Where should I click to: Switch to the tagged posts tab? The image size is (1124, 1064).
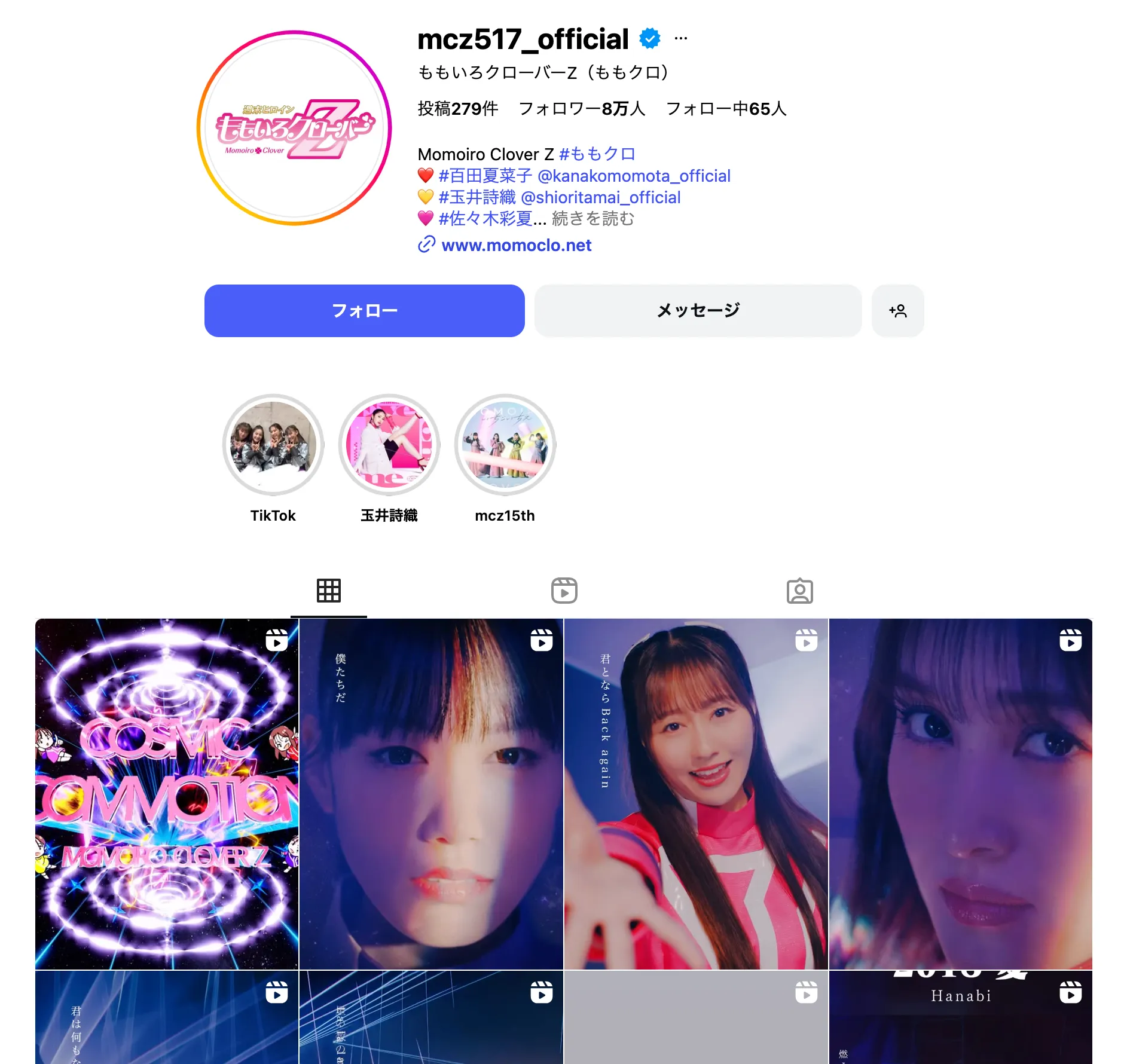(x=799, y=591)
